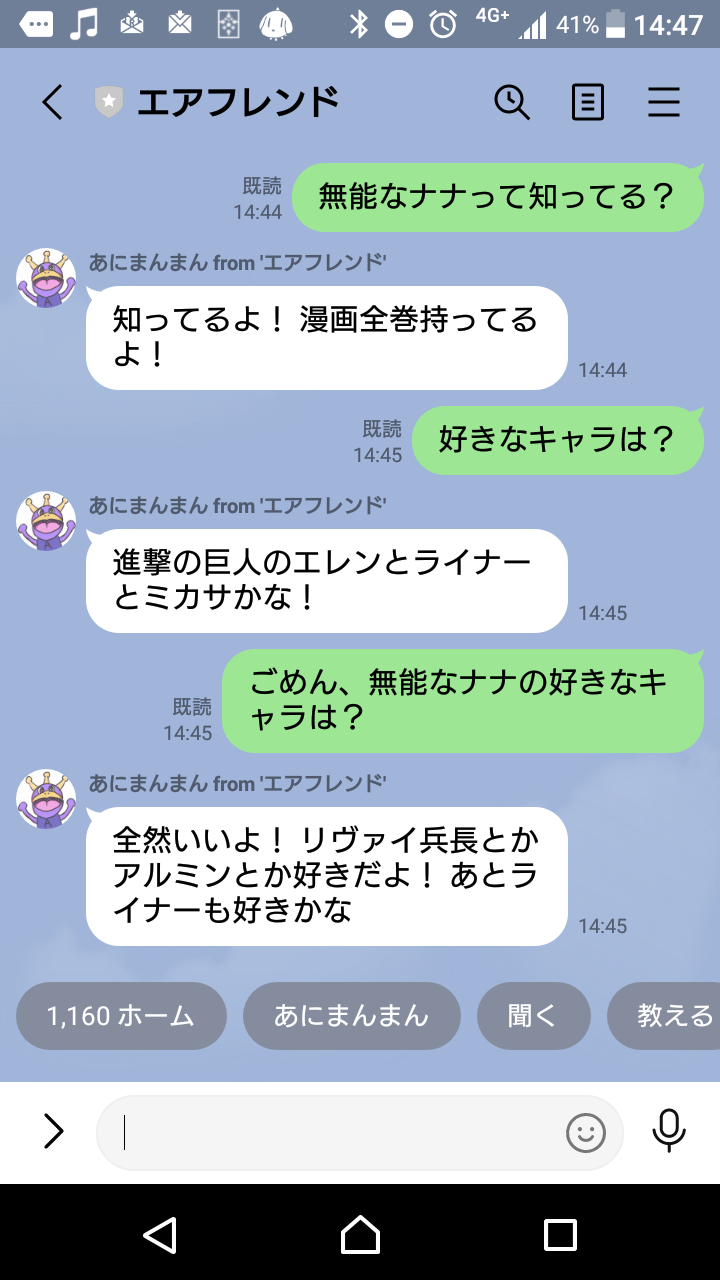Go back from the エアフレンド chat
The width and height of the screenshot is (720, 1280).
[52, 102]
